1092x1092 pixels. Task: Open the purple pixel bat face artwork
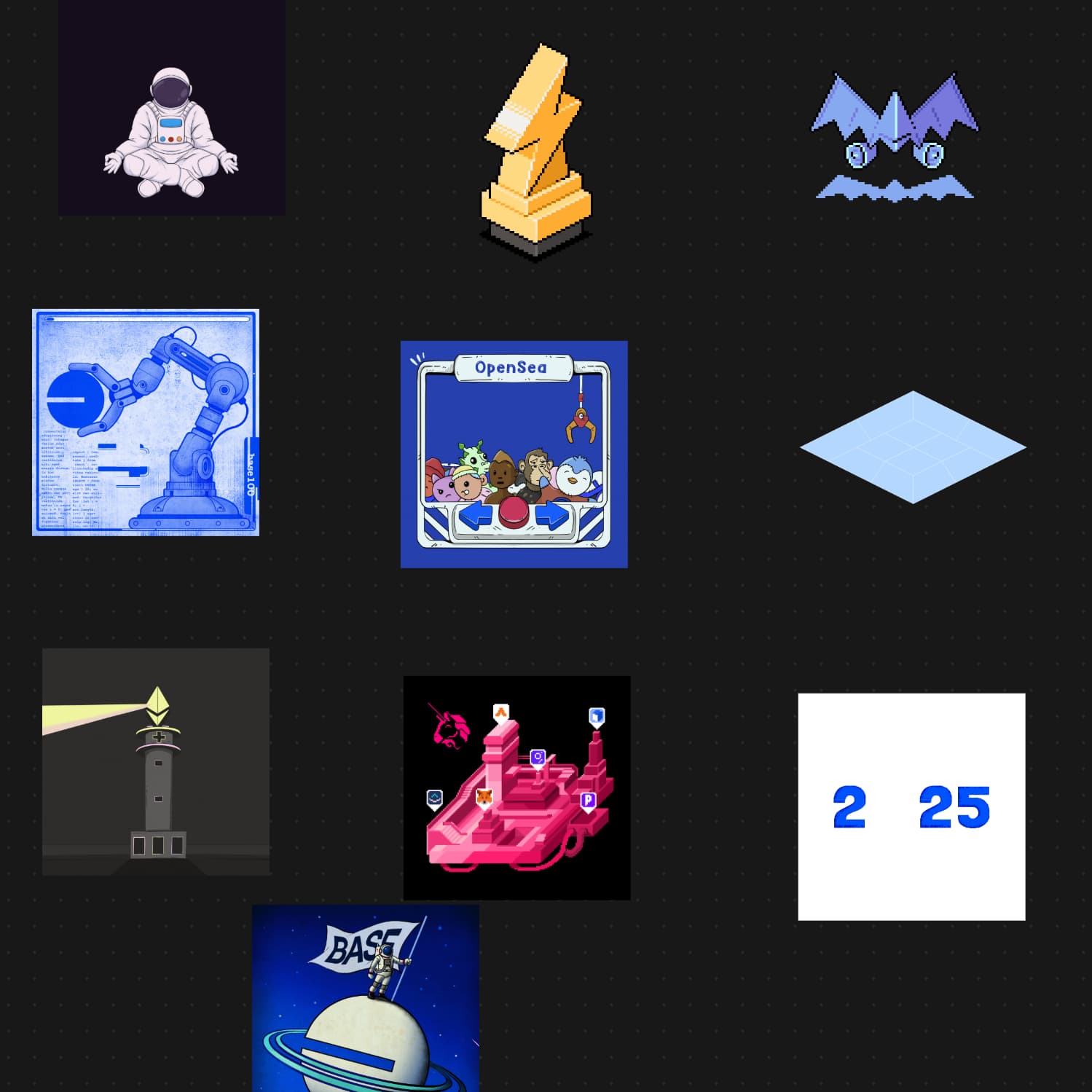pyautogui.click(x=895, y=138)
